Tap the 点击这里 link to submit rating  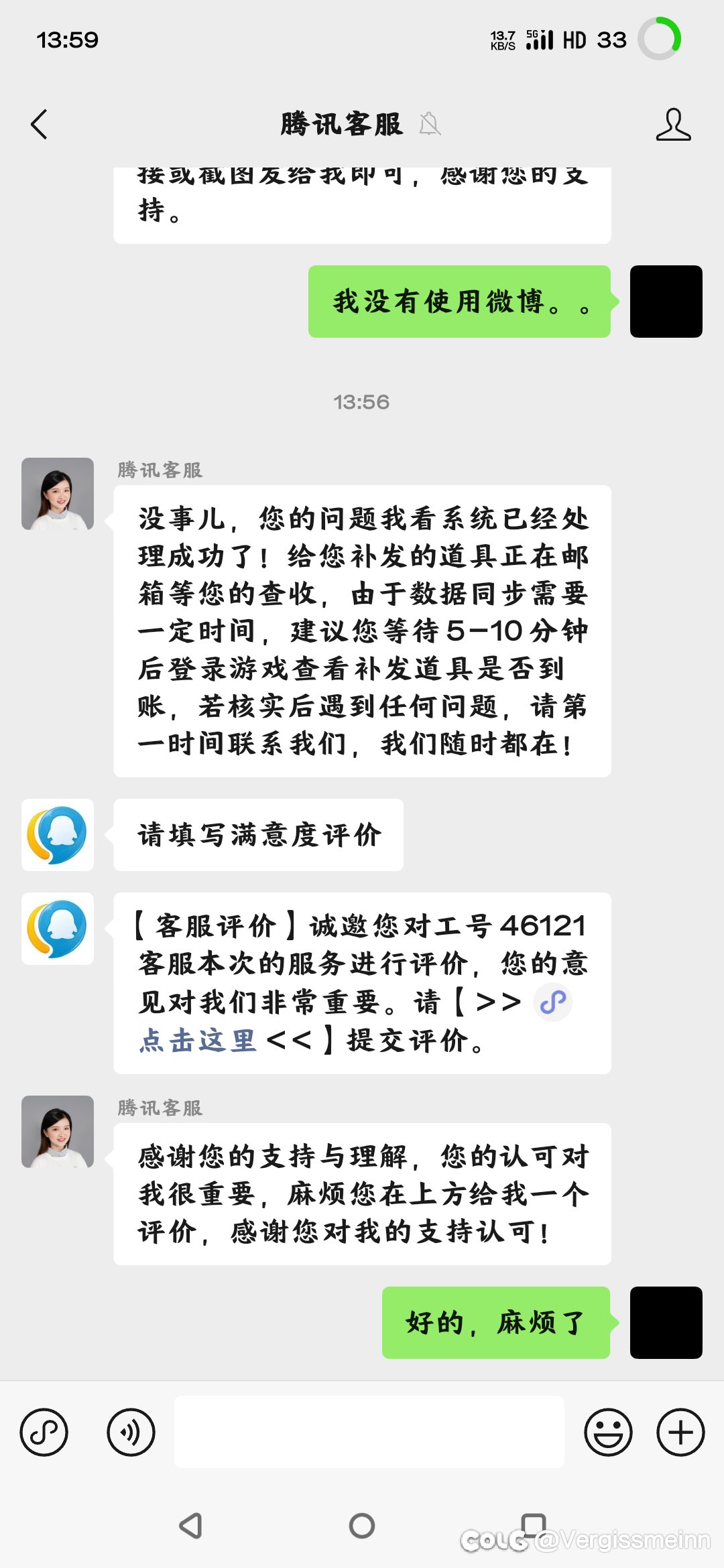pos(198,1041)
